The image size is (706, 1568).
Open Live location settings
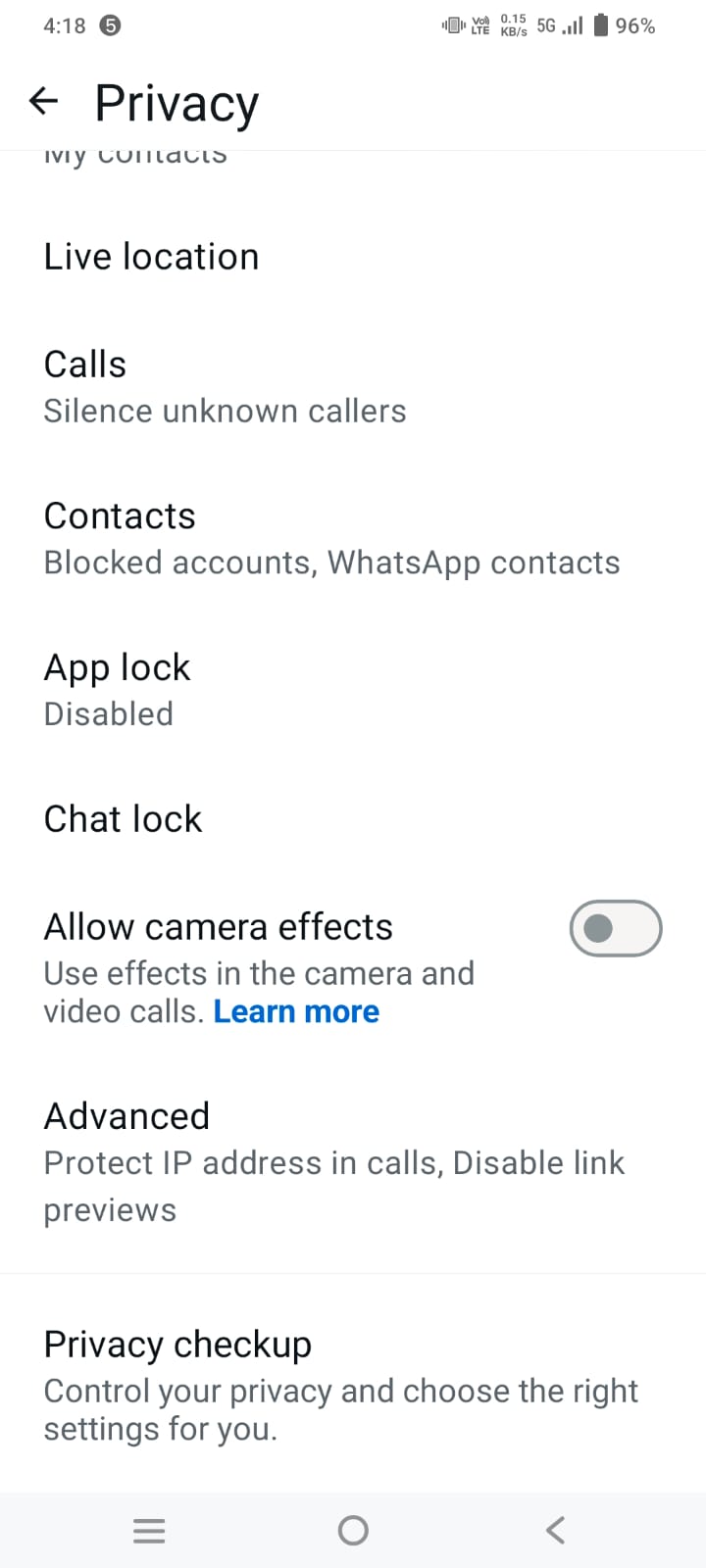151,257
